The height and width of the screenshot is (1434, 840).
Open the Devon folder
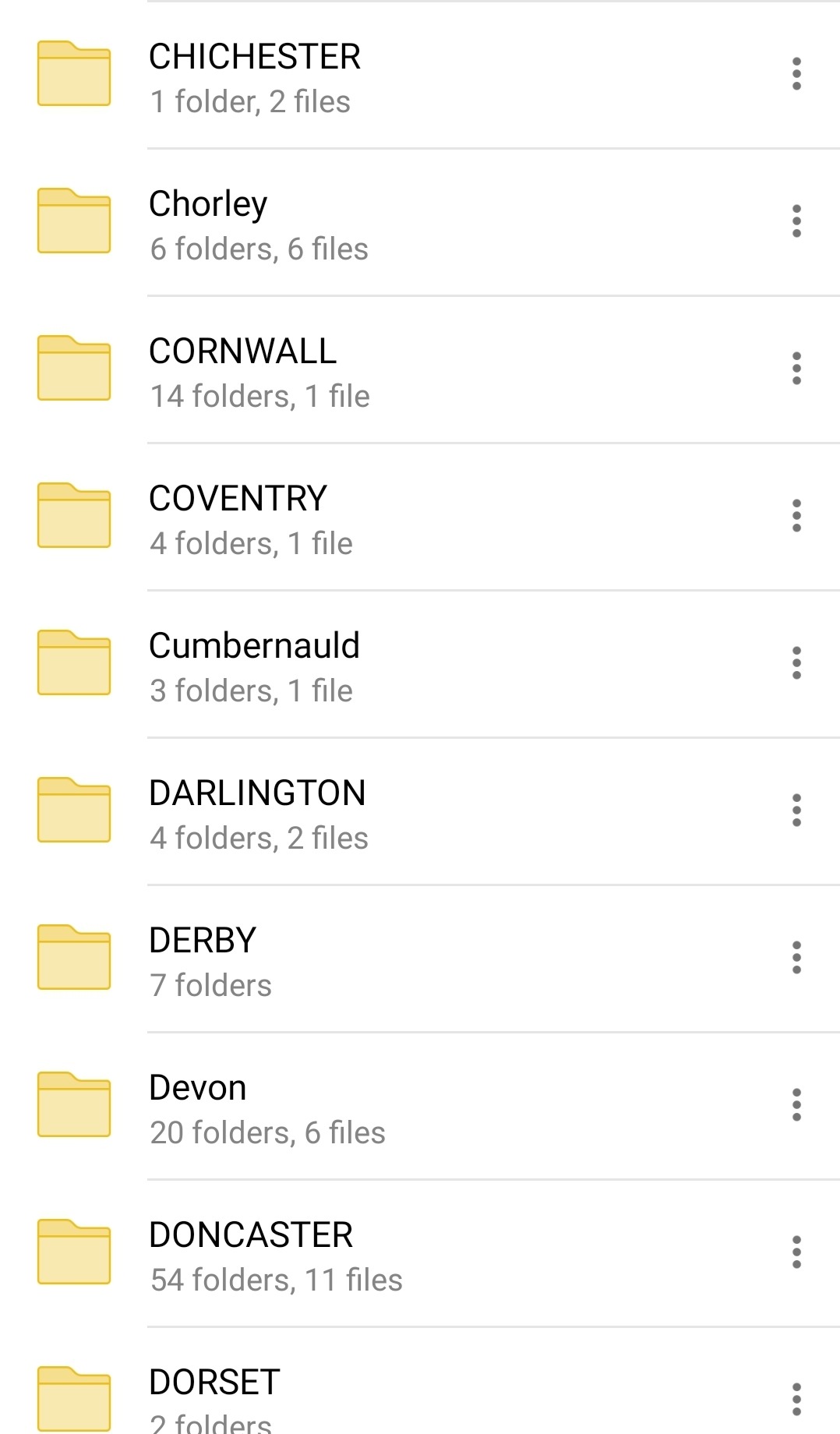coord(198,1107)
